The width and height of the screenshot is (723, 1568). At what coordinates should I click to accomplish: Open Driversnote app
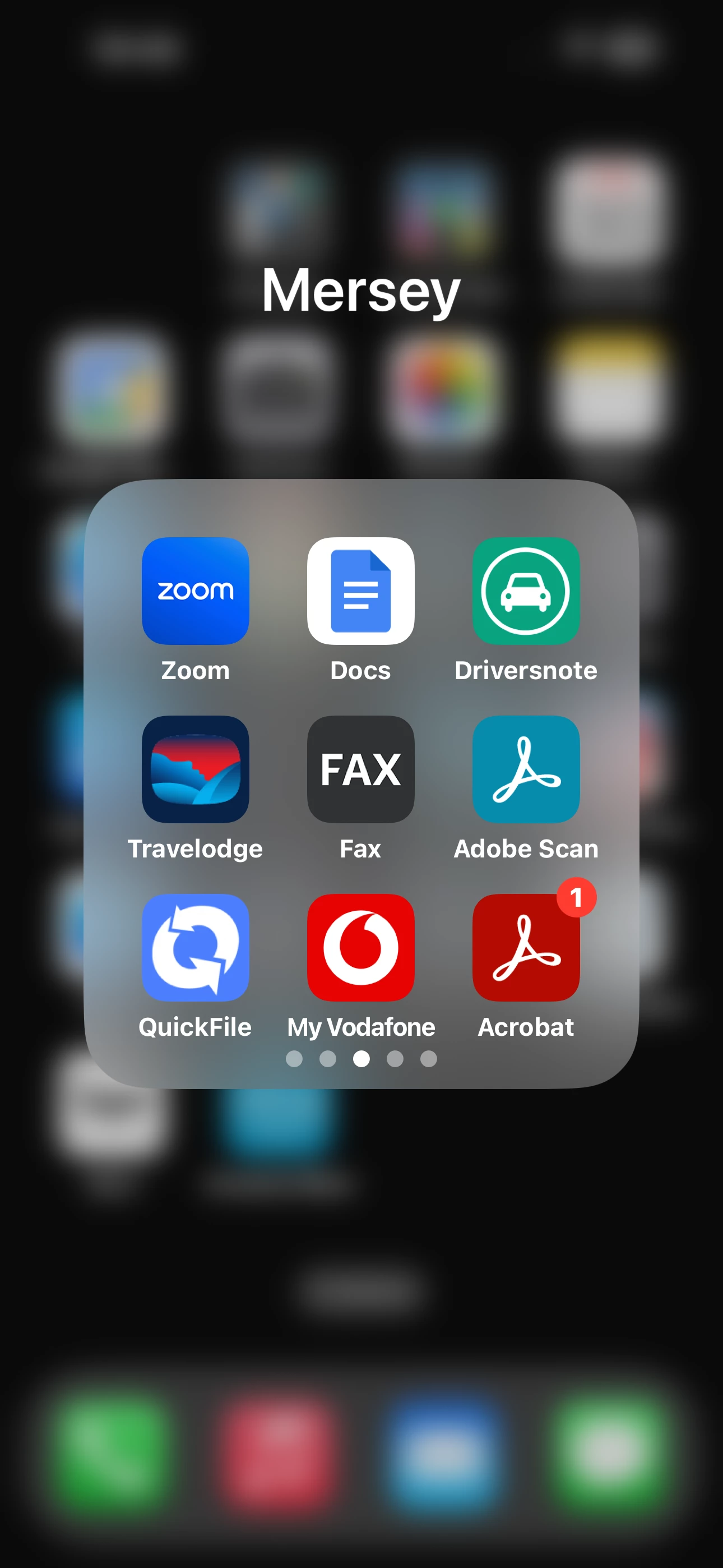[526, 591]
